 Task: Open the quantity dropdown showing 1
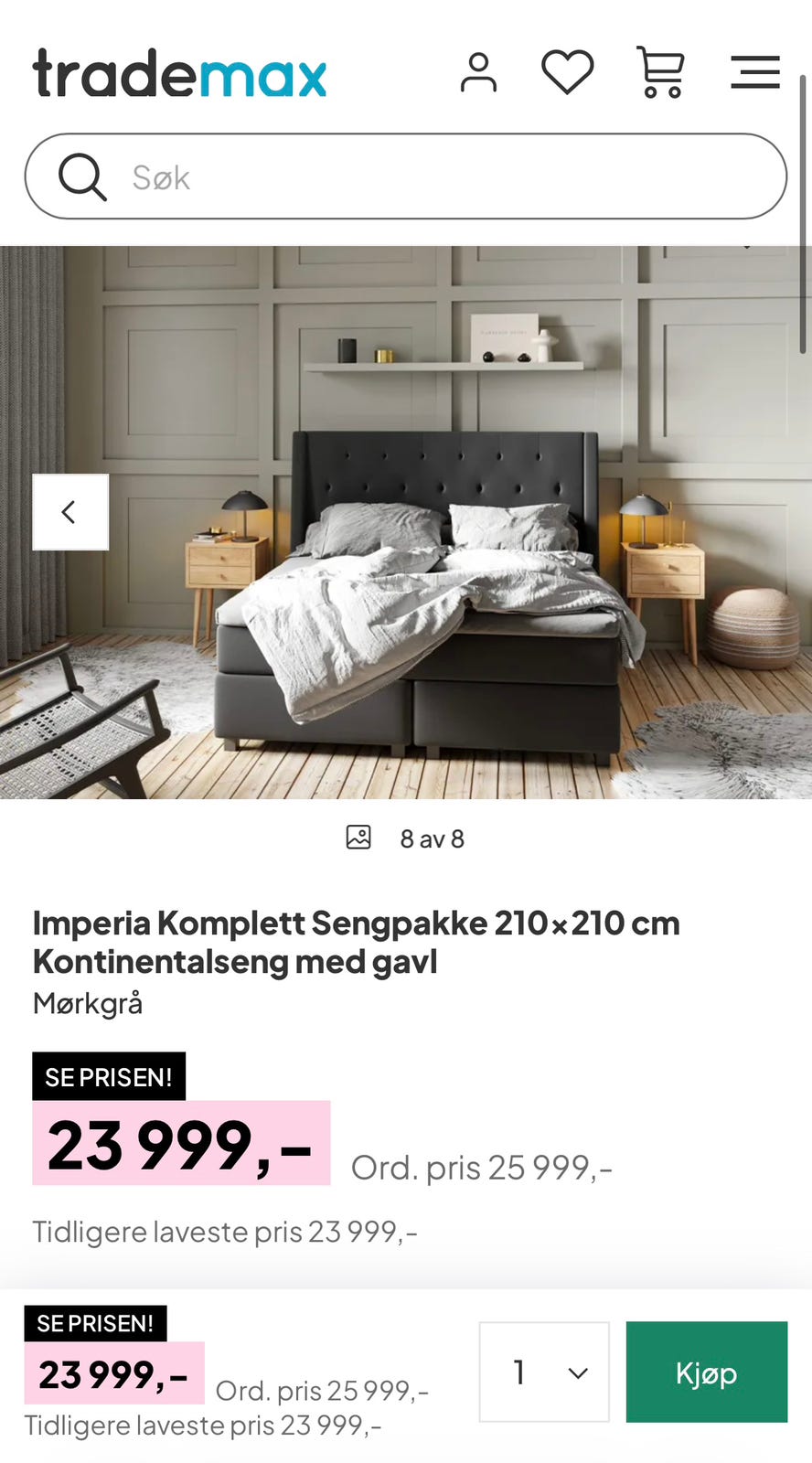point(543,1372)
